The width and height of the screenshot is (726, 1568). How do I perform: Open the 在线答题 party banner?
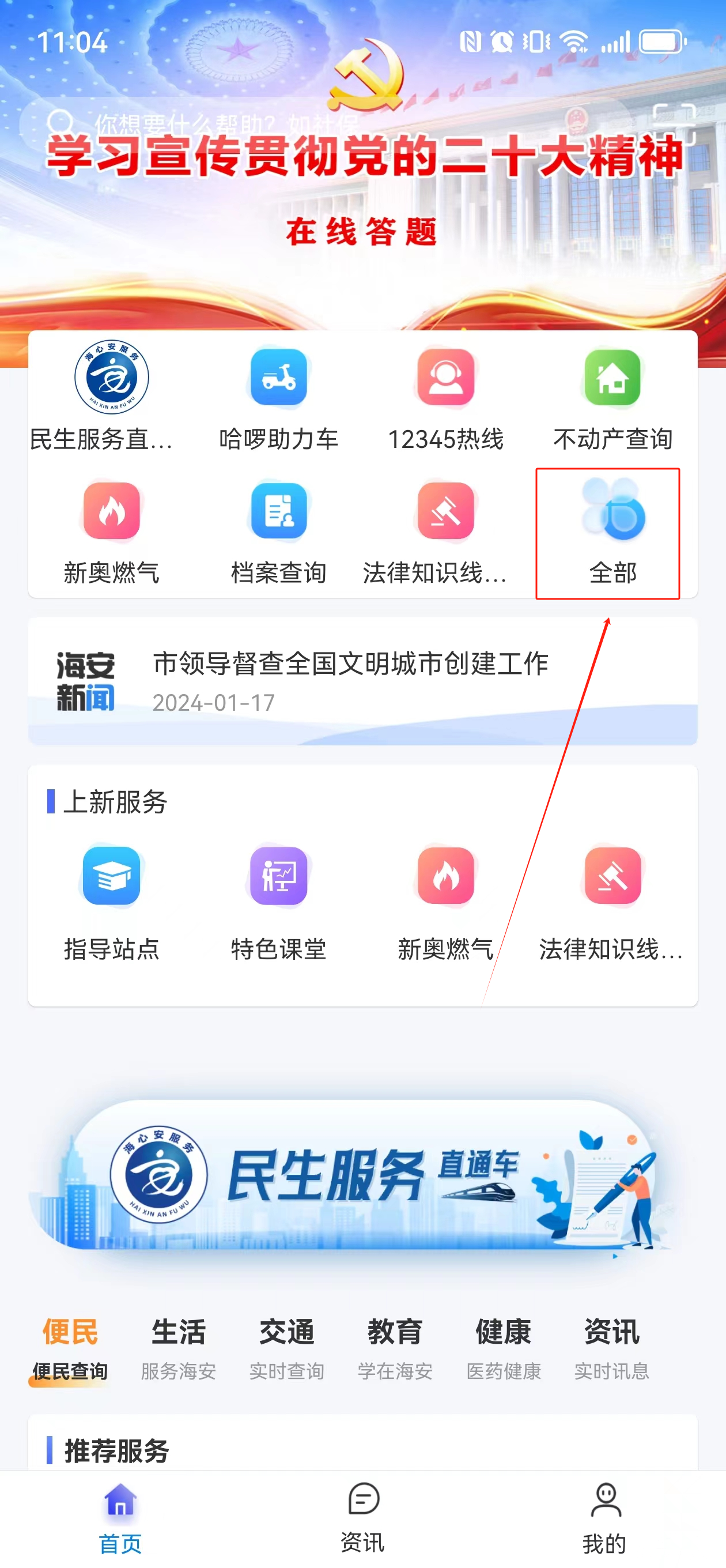click(x=362, y=231)
